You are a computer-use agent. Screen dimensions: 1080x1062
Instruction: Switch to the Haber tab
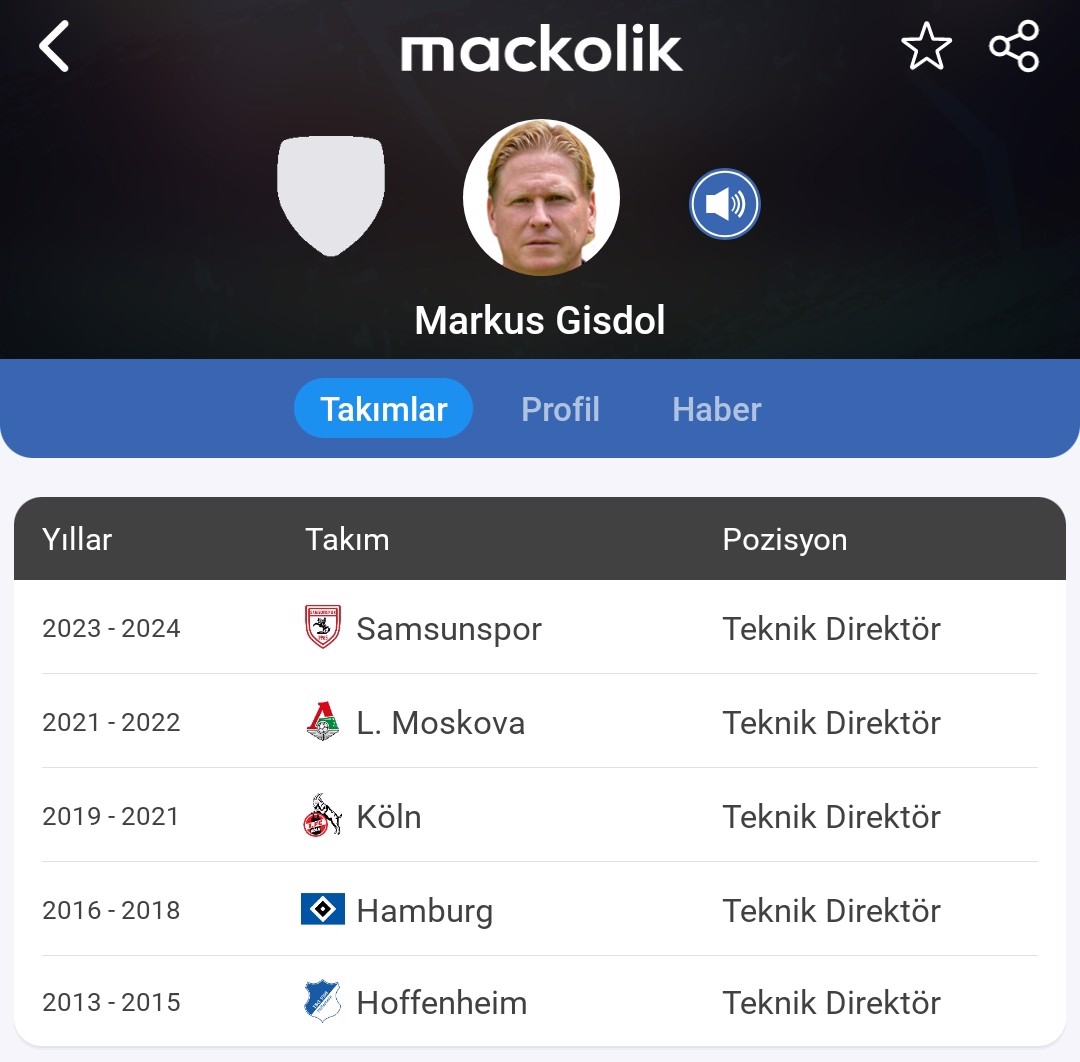(716, 409)
